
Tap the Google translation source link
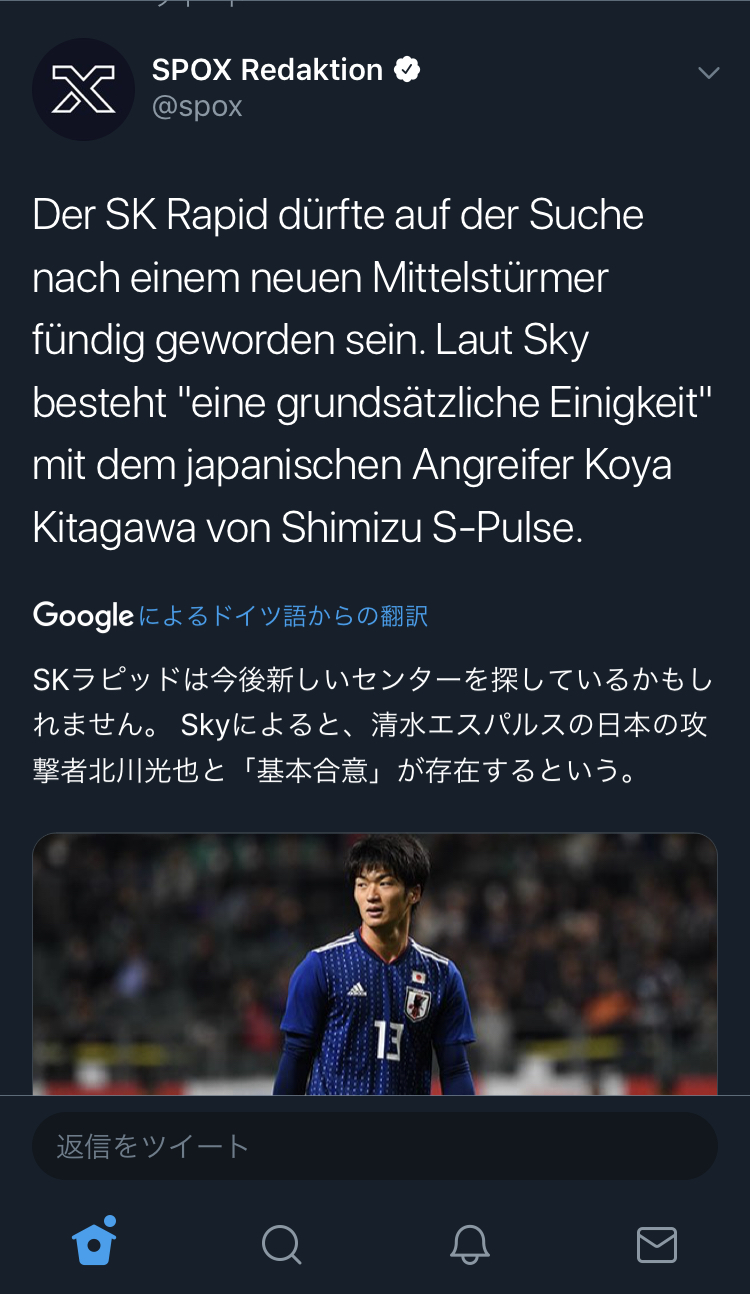pyautogui.click(x=232, y=615)
